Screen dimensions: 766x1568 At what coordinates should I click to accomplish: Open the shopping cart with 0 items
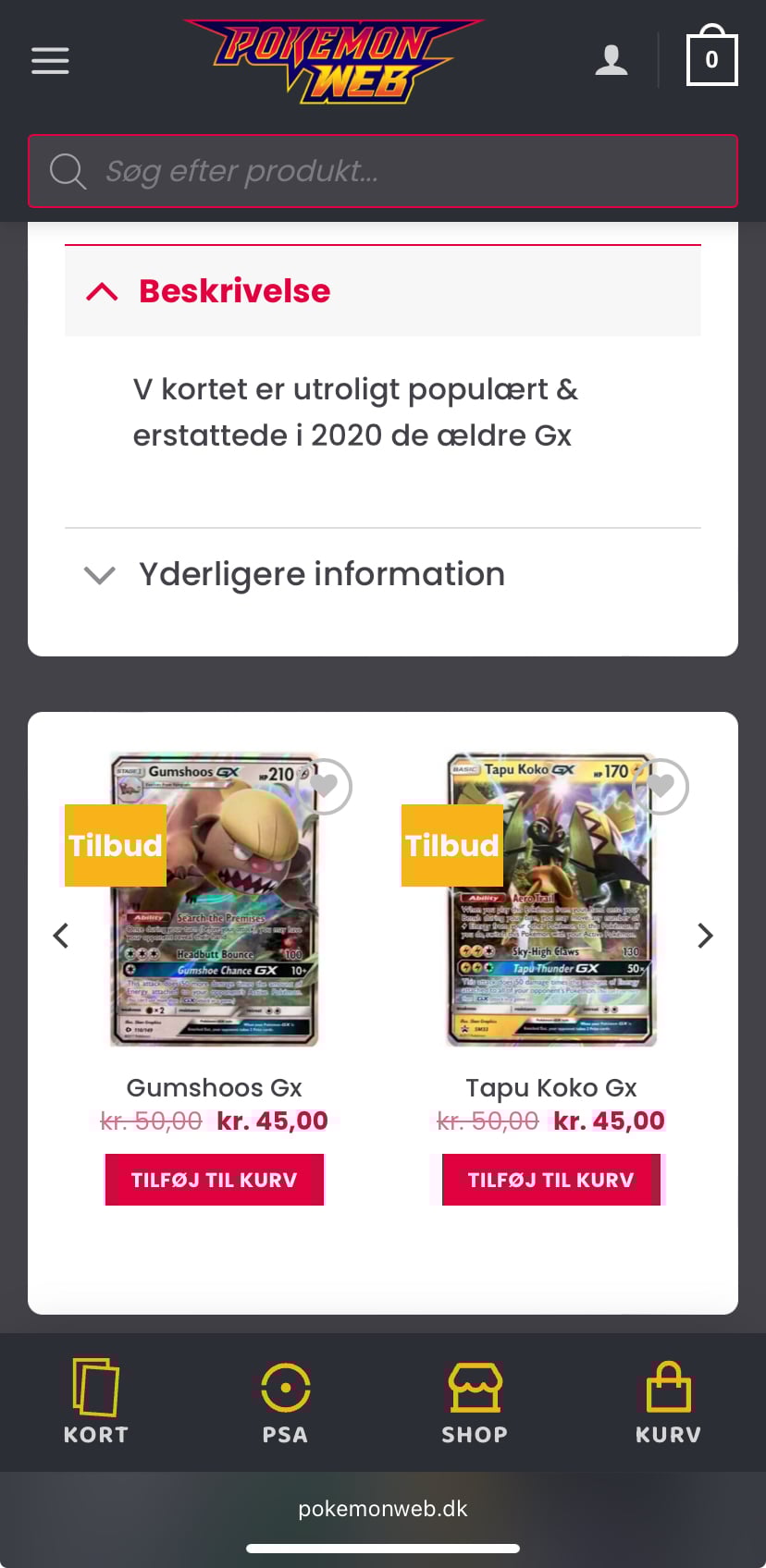(x=711, y=59)
